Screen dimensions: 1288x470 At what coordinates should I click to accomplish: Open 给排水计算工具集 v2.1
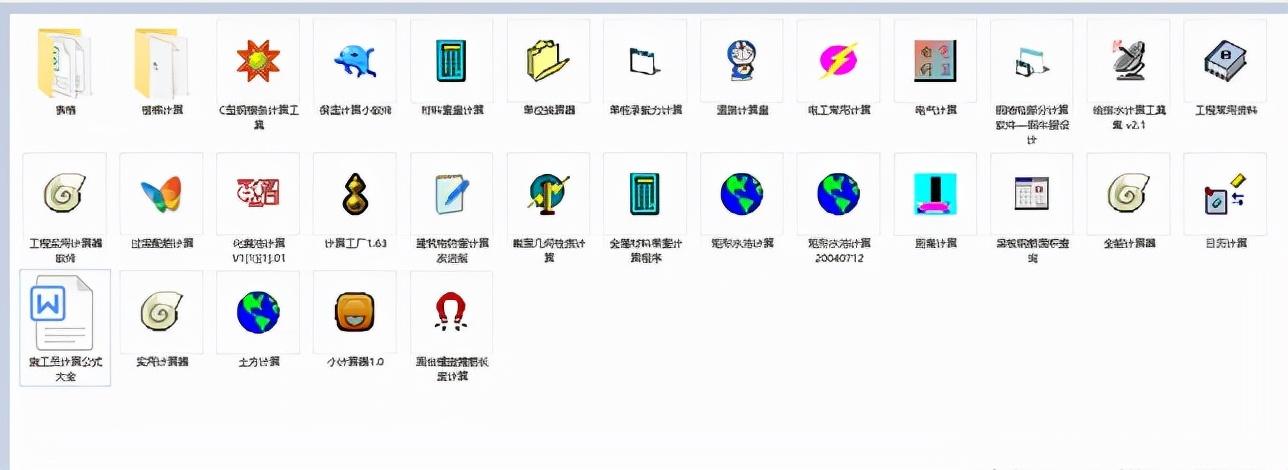1128,62
